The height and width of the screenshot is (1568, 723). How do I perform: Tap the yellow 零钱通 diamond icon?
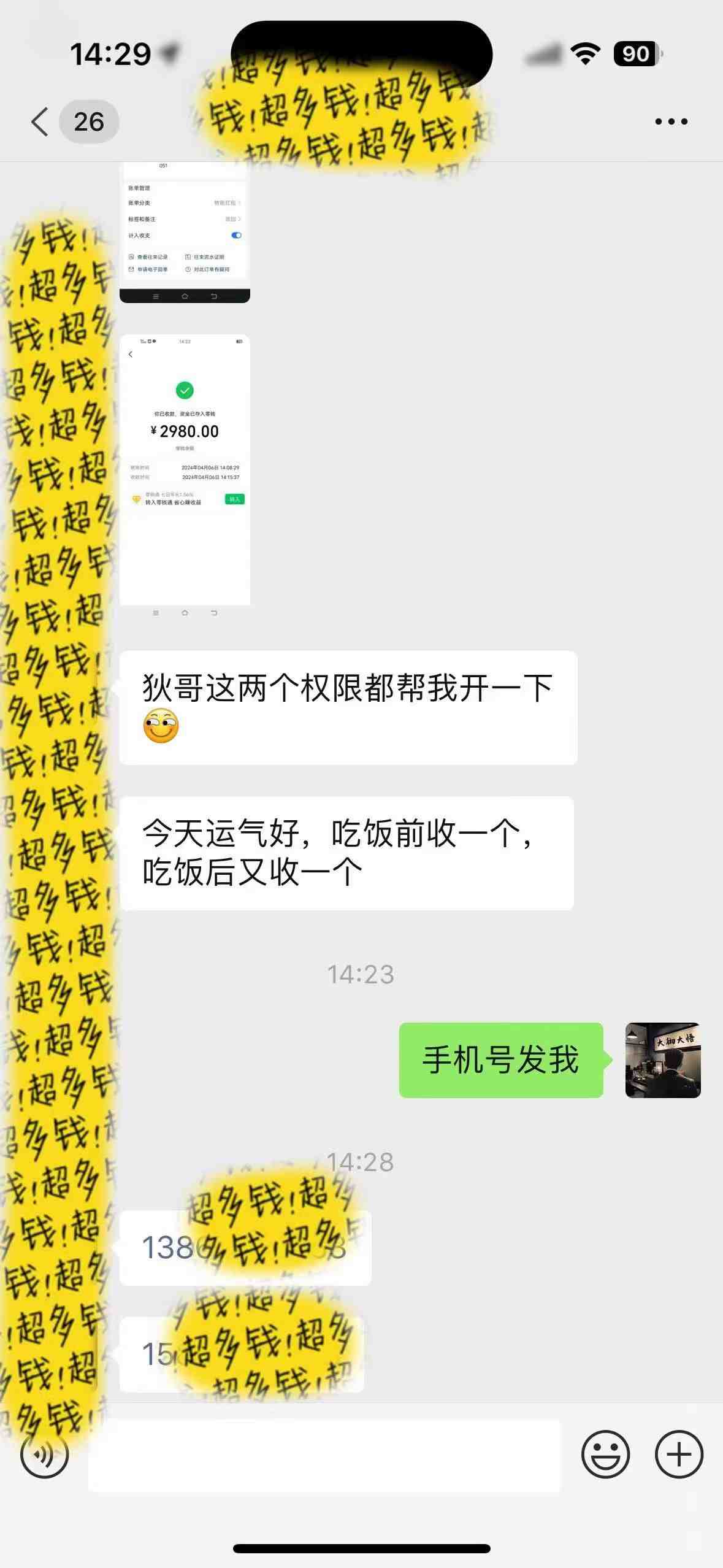pos(137,500)
